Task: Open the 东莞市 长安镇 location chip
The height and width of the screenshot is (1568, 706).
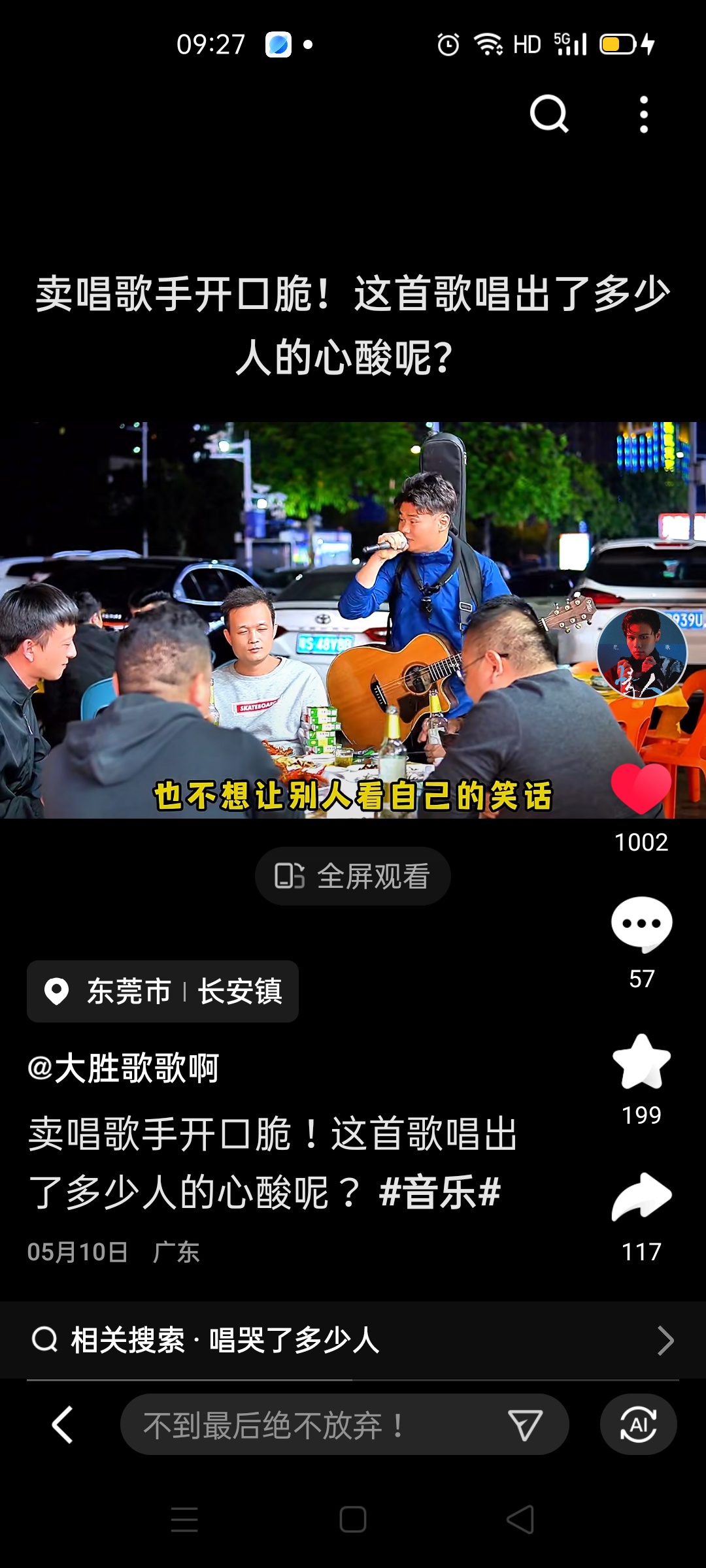Action: [x=163, y=991]
